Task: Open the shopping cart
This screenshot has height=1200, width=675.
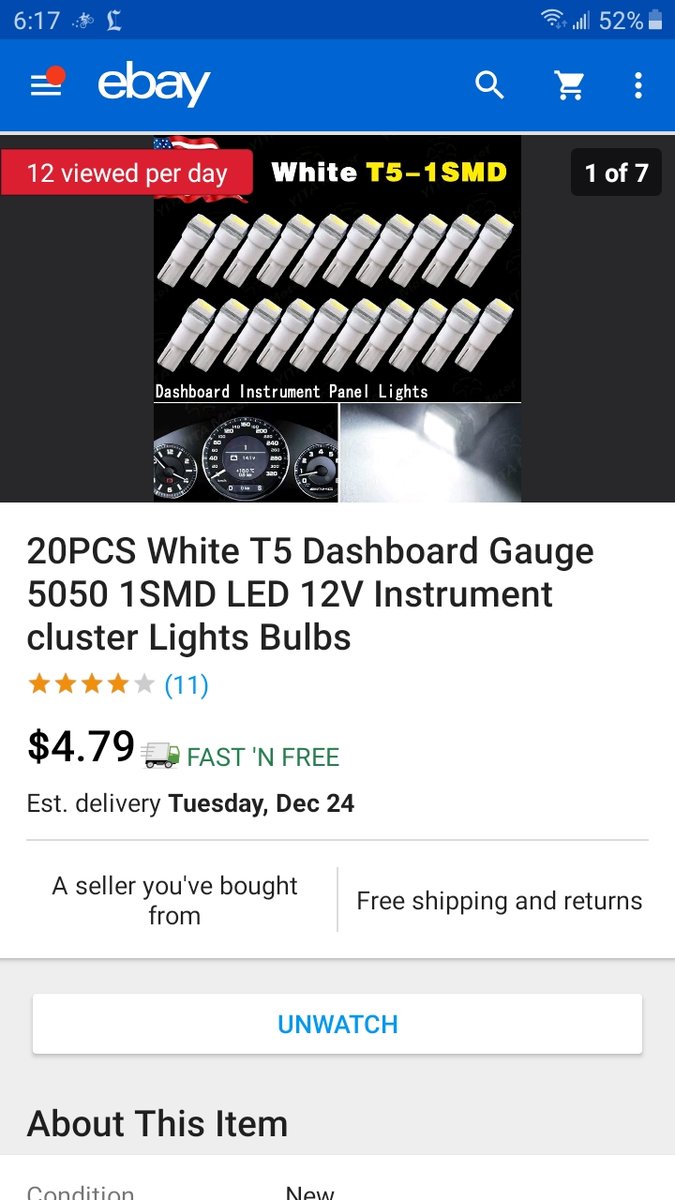Action: [x=570, y=86]
